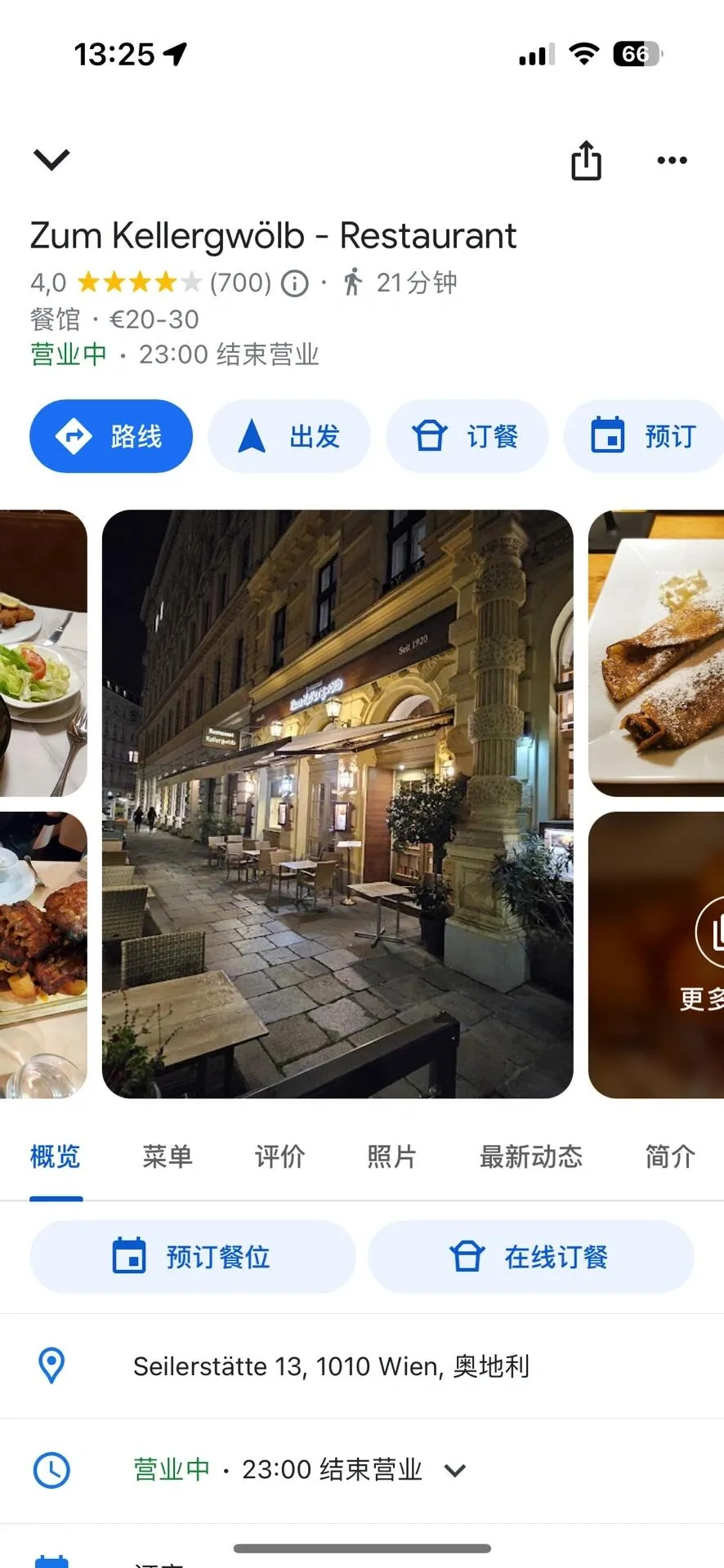The width and height of the screenshot is (724, 1568).
Task: Open the 最新动态 updates tab
Action: point(530,1156)
